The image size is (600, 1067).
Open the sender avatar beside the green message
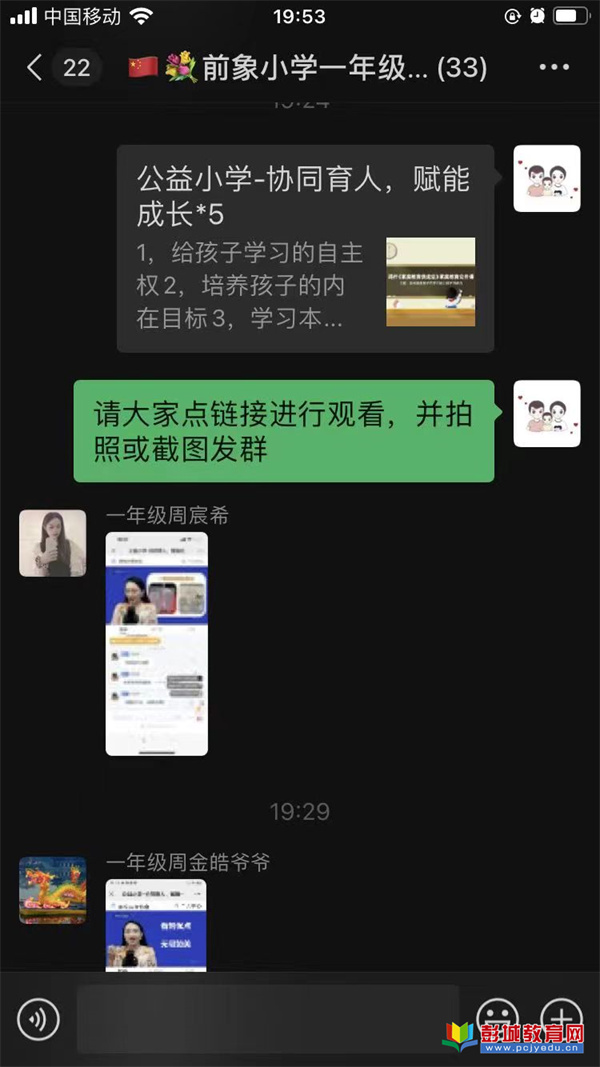(x=547, y=413)
